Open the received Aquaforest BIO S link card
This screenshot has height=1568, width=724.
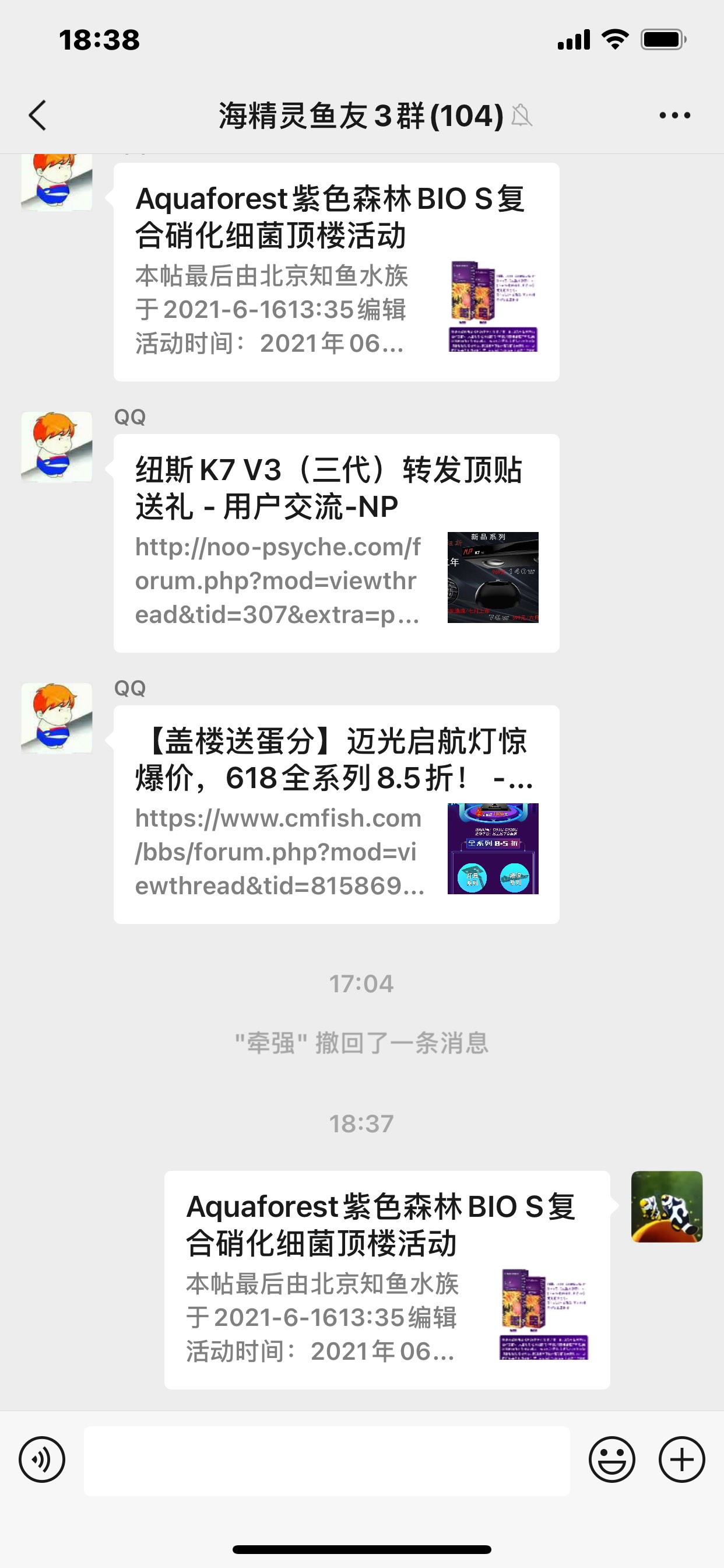coord(336,271)
